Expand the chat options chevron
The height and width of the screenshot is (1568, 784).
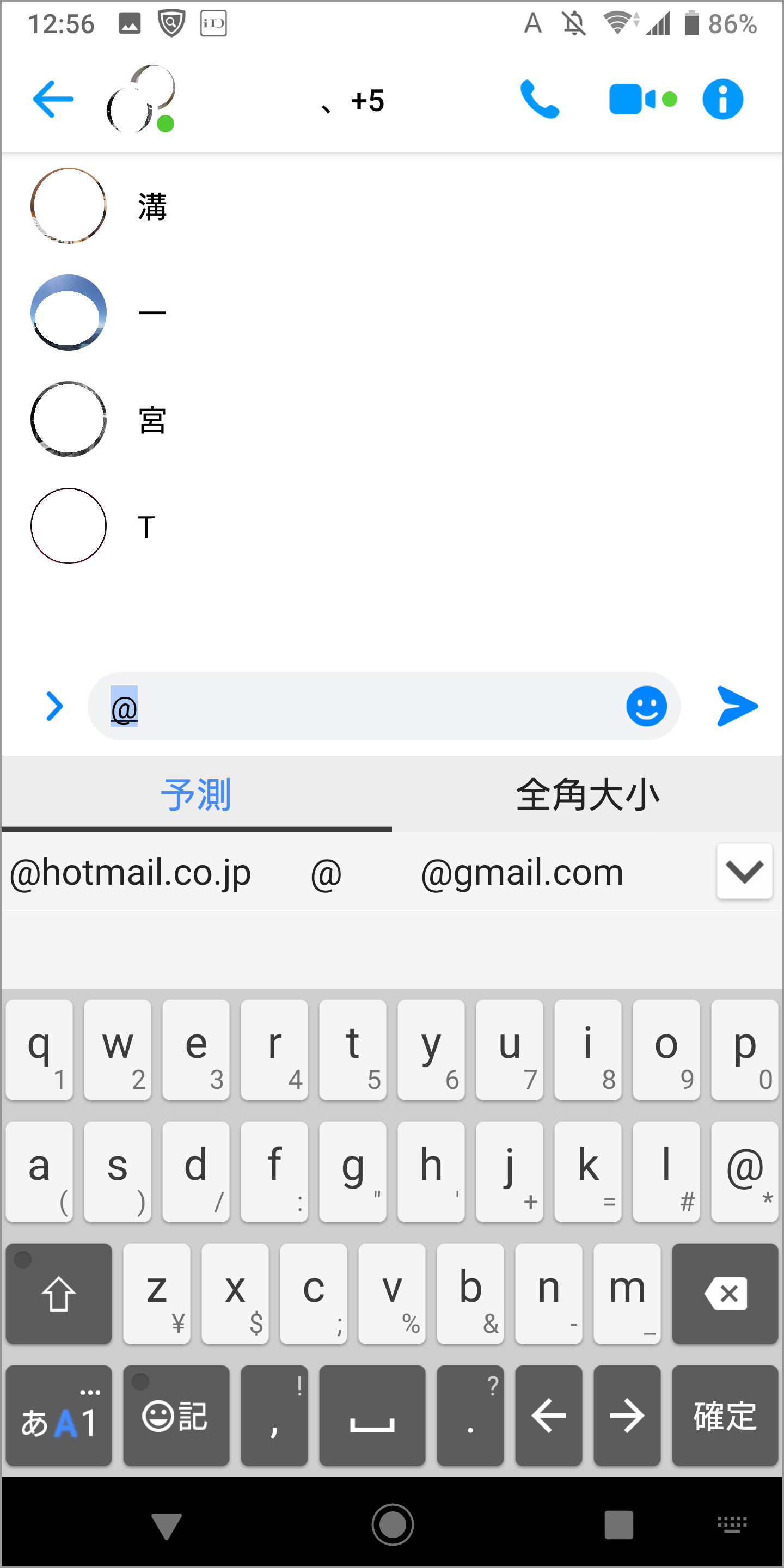55,706
